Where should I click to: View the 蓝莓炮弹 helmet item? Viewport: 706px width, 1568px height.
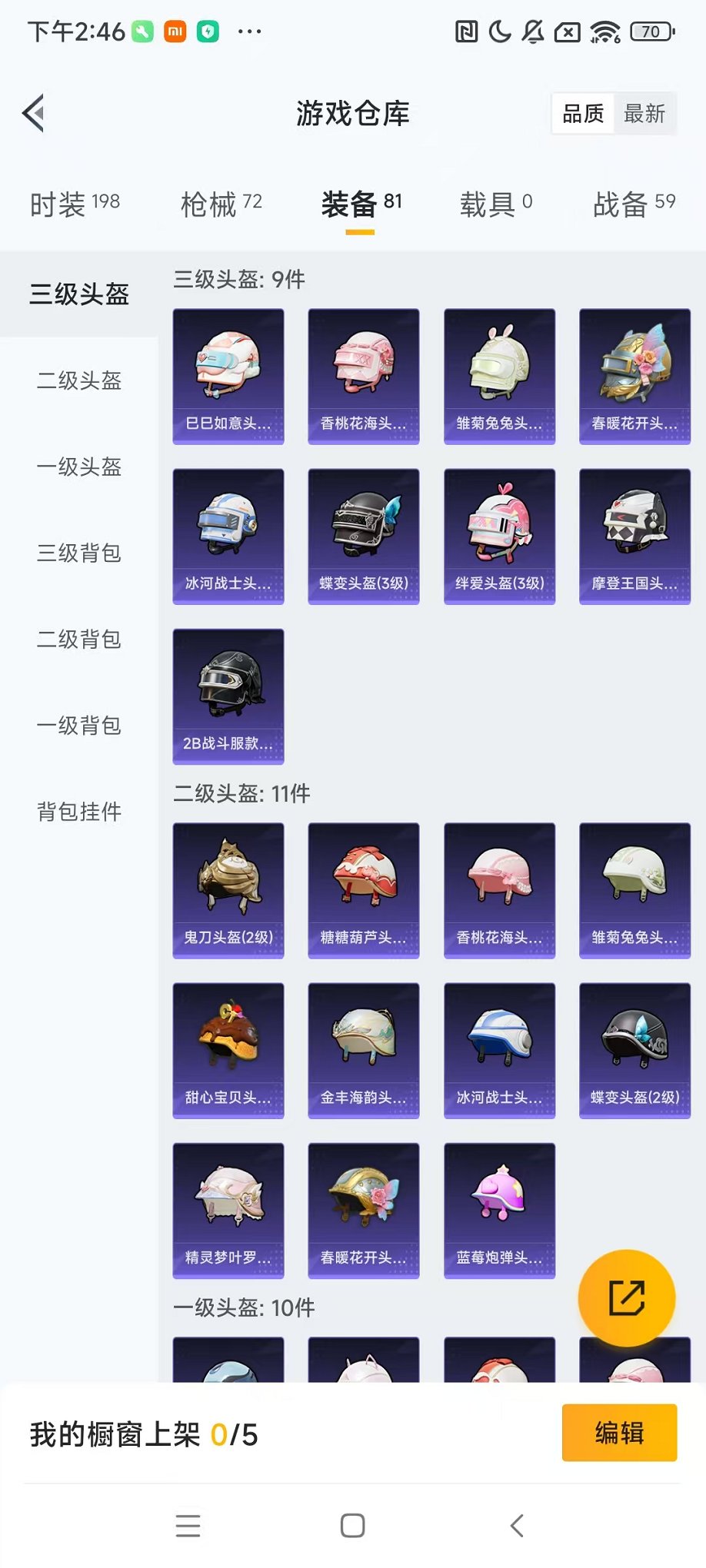coord(499,1210)
